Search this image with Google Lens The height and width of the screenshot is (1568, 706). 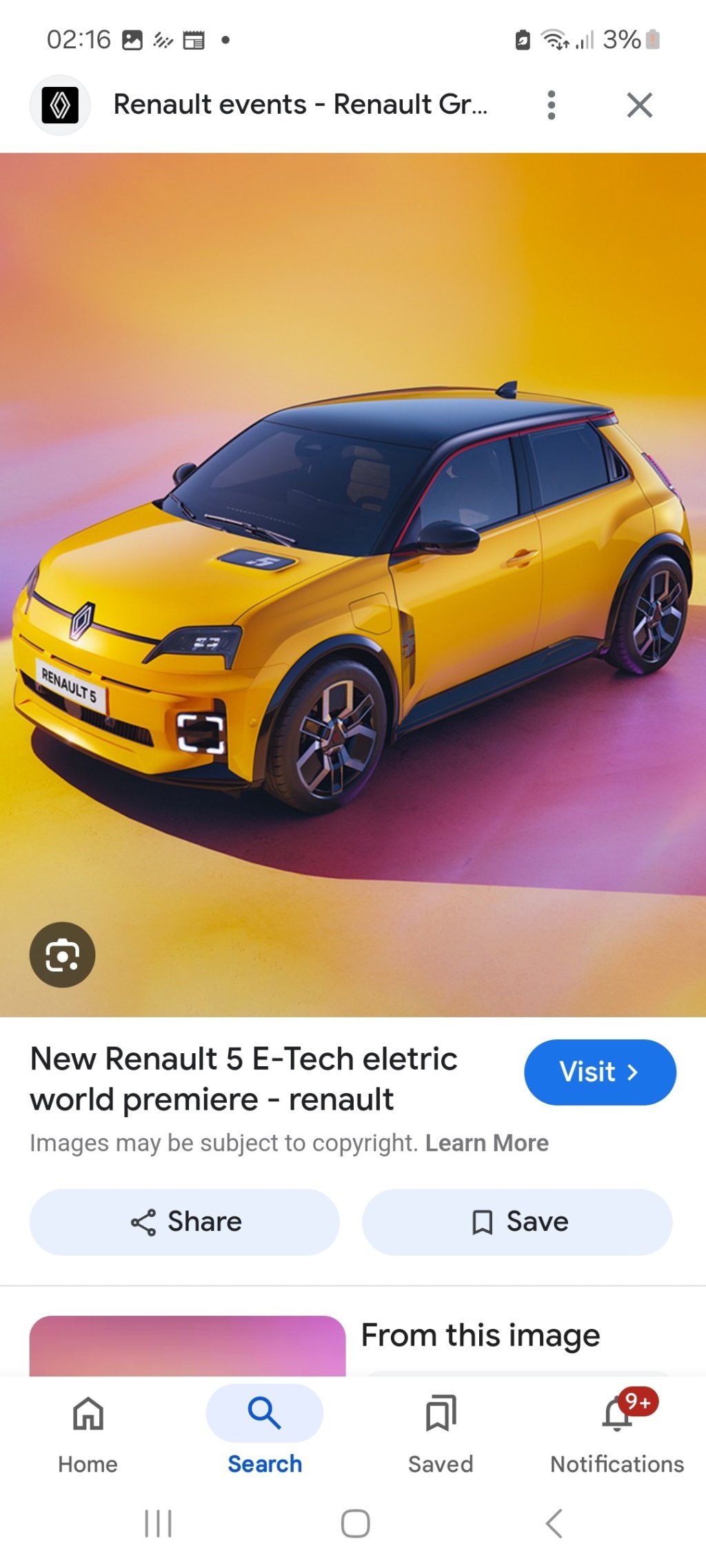click(62, 955)
